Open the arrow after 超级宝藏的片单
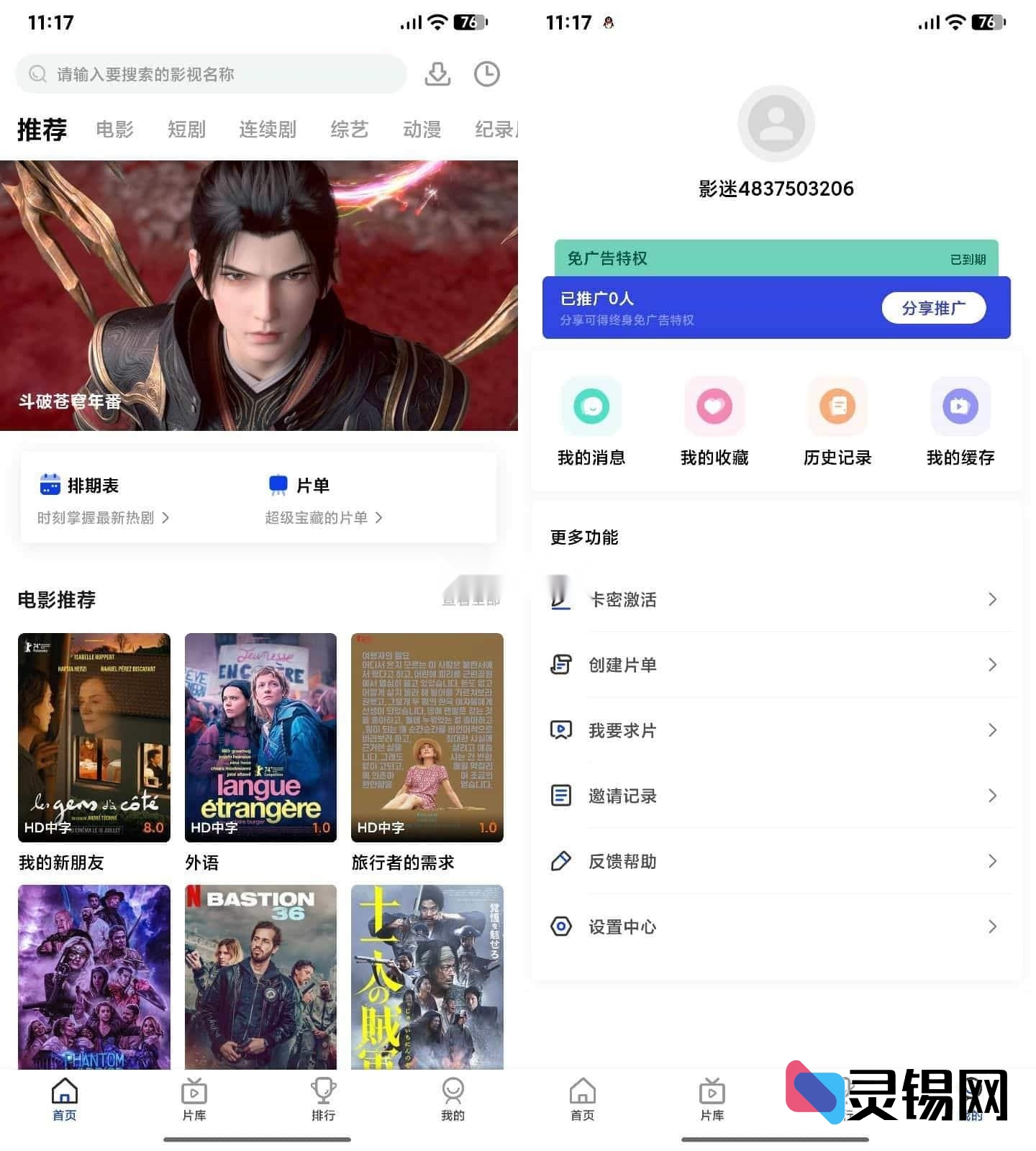The image size is (1036, 1151). (x=381, y=518)
